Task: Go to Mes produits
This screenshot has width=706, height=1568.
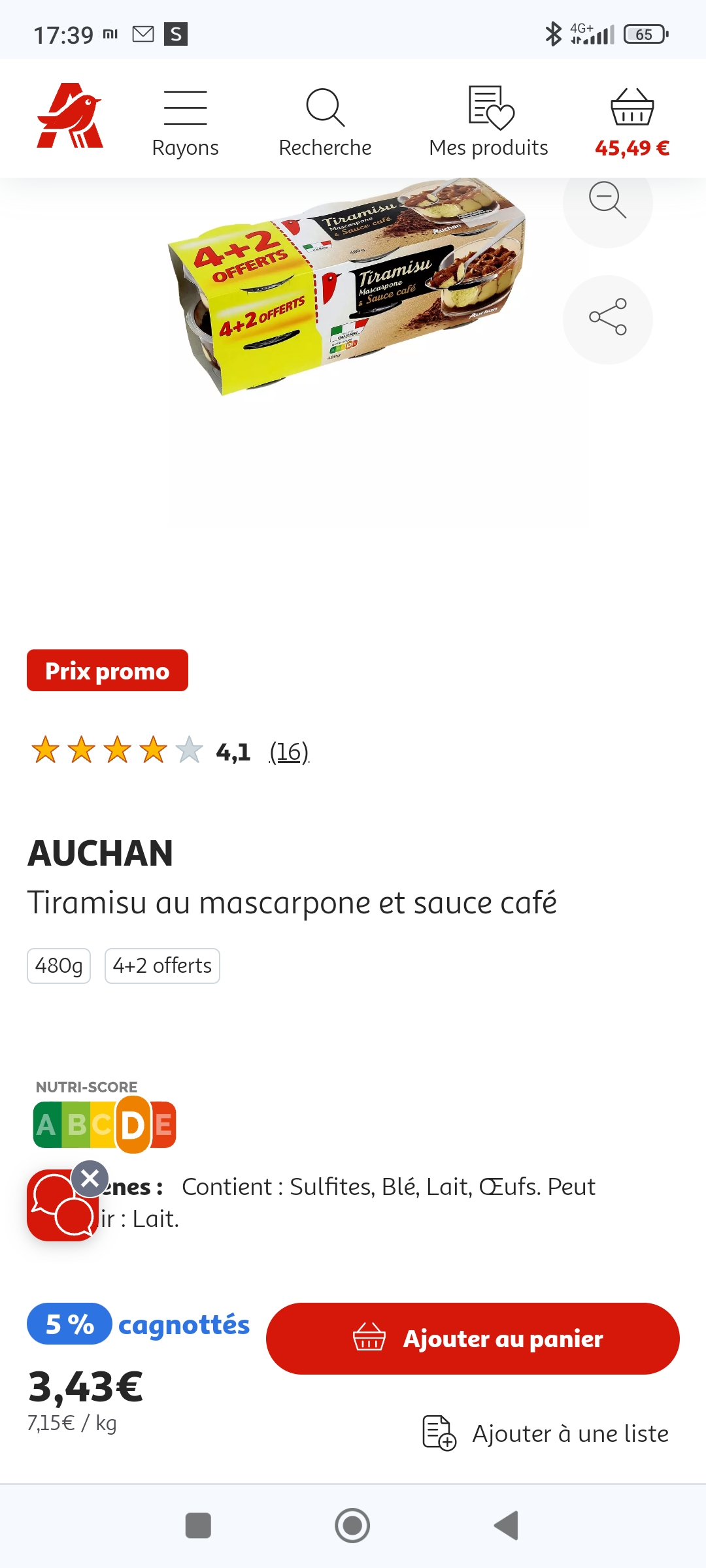Action: pyautogui.click(x=488, y=122)
